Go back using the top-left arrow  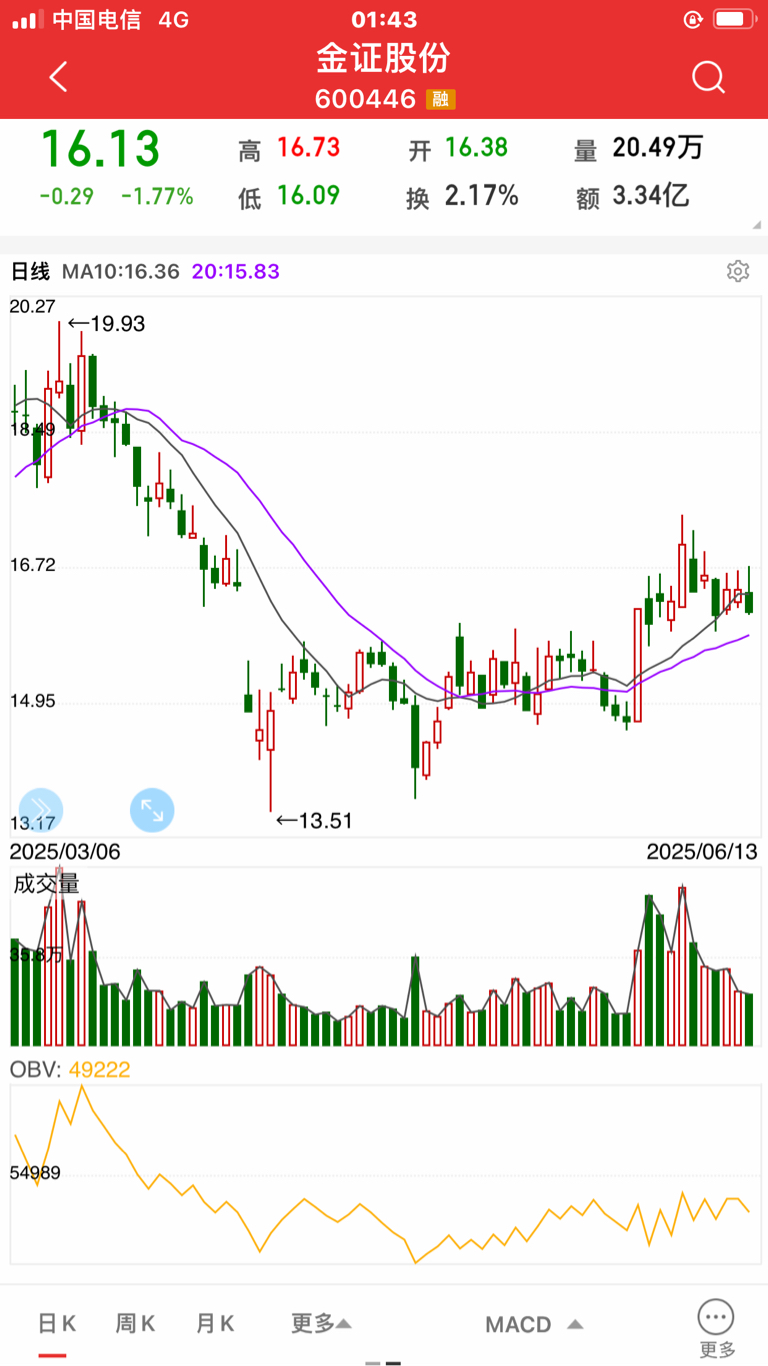pyautogui.click(x=59, y=77)
